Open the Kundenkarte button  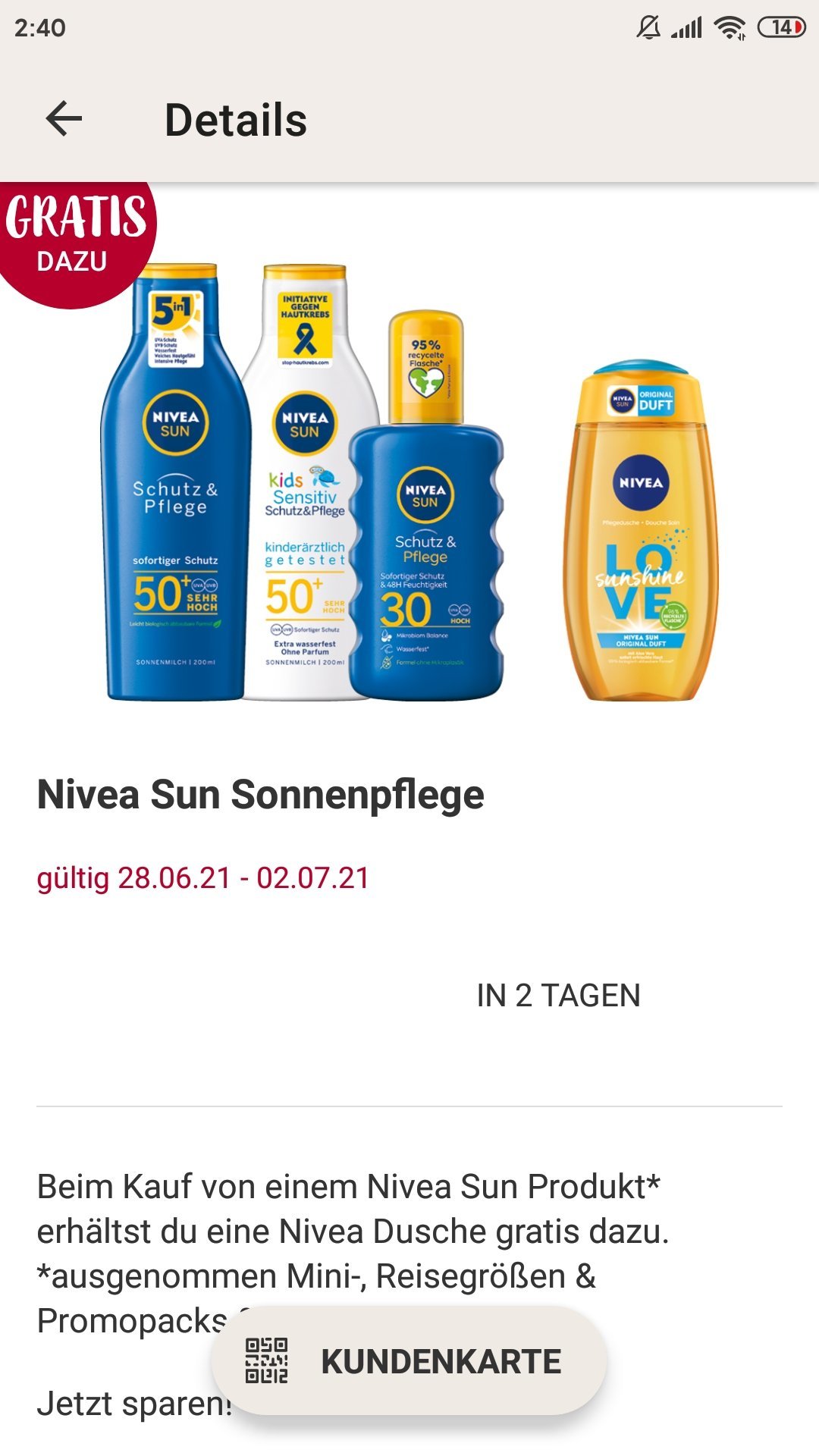(x=409, y=1361)
